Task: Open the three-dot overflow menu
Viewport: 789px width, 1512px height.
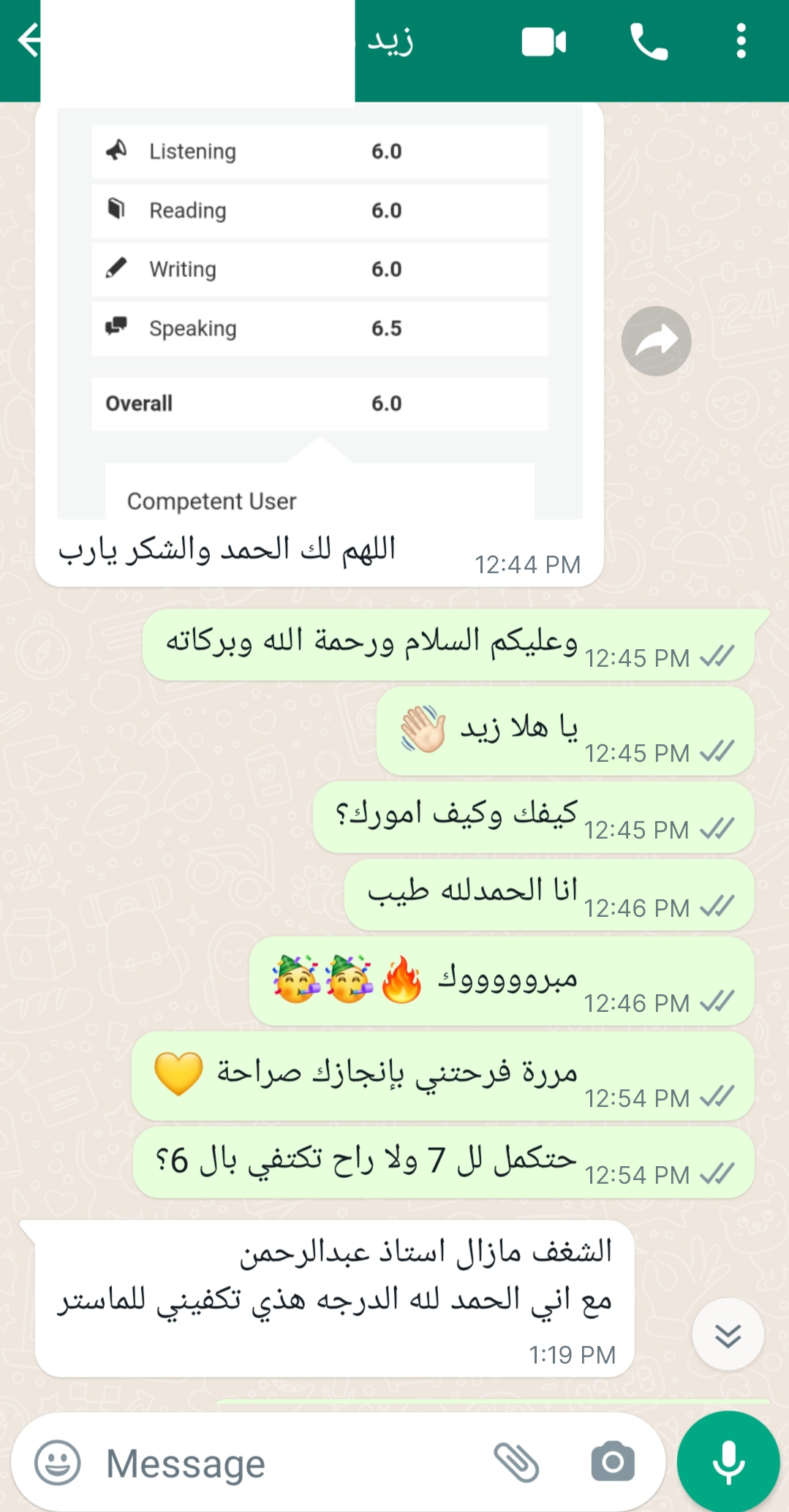Action: (741, 41)
